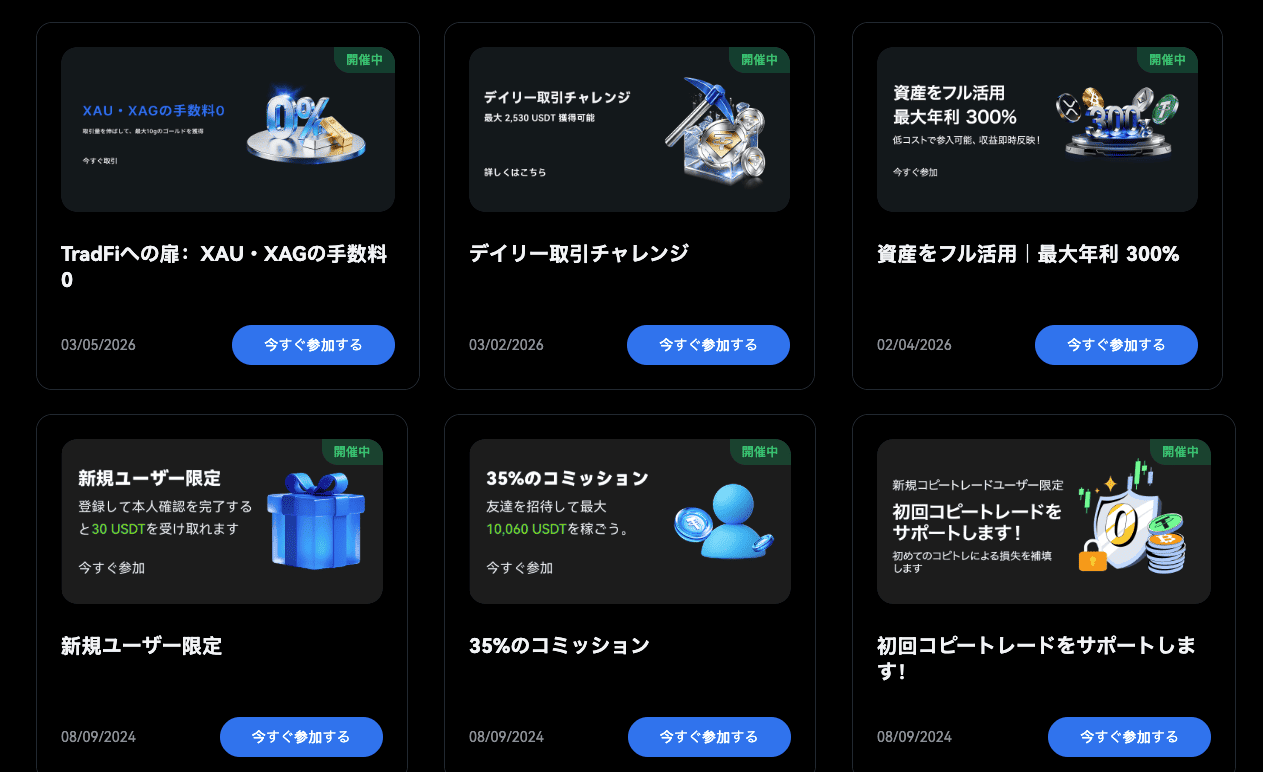Open the XAU・XAGの手数料0 banner
This screenshot has height=772, width=1263.
click(228, 129)
